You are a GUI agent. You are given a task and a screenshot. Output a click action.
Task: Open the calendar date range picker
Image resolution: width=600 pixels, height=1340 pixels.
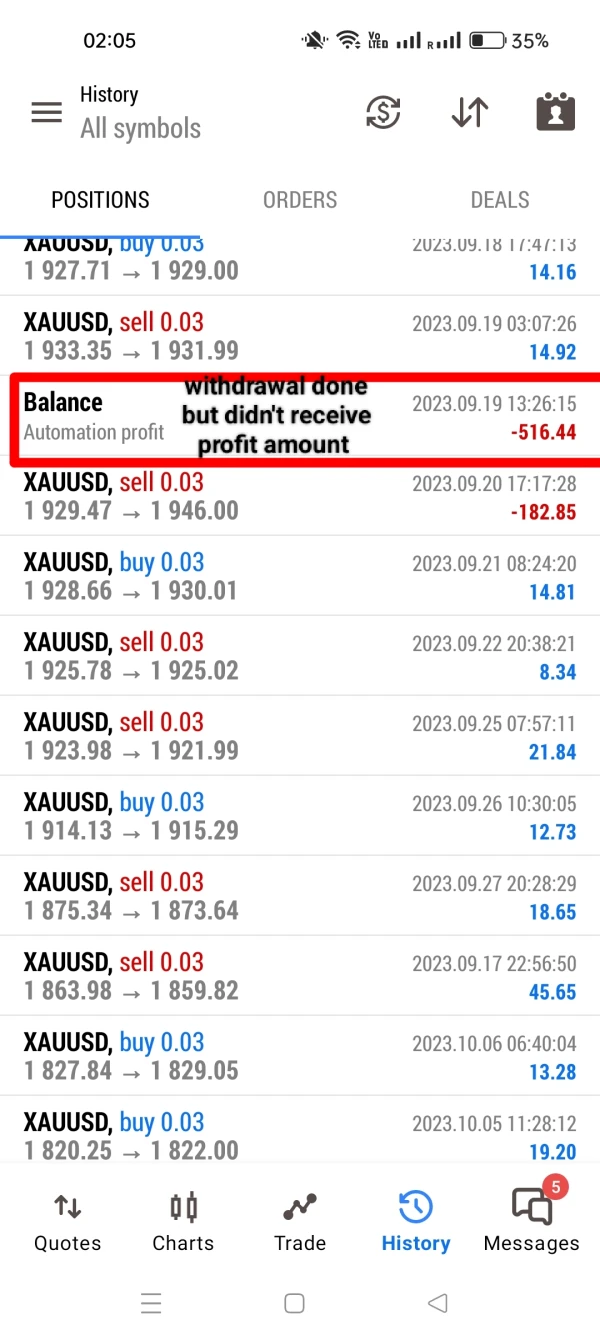[555, 112]
